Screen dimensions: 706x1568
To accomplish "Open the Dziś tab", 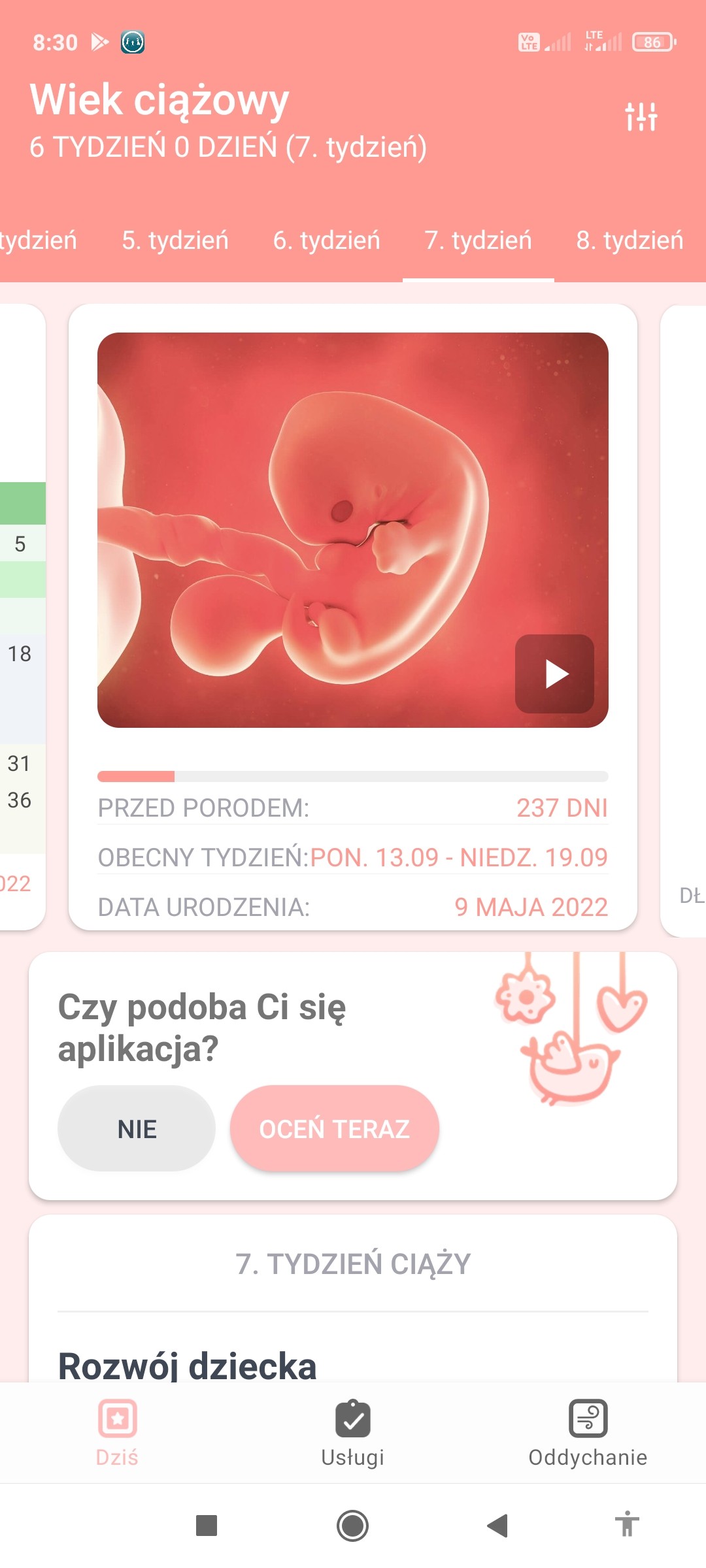I will pos(118,1432).
